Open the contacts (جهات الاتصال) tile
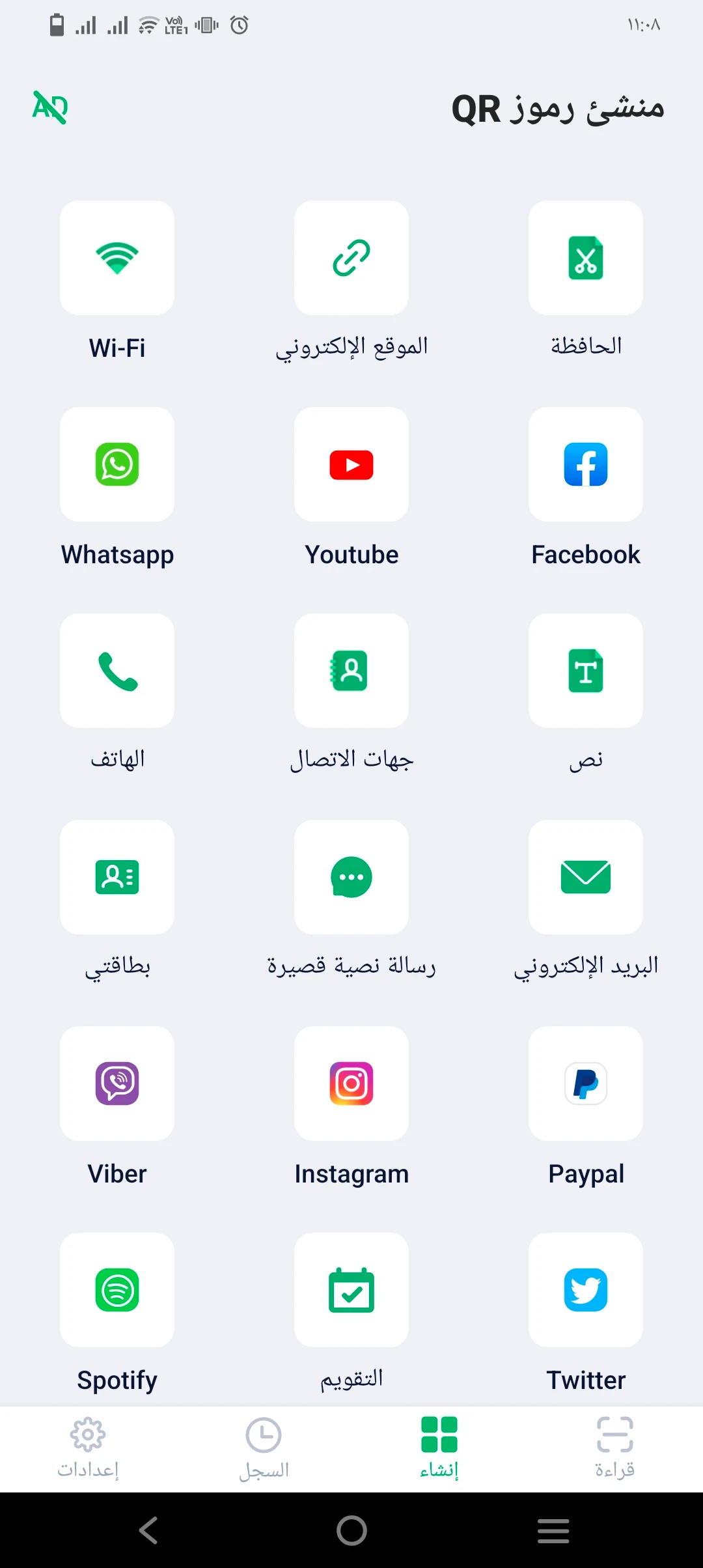Image resolution: width=703 pixels, height=1568 pixels. pos(351,671)
